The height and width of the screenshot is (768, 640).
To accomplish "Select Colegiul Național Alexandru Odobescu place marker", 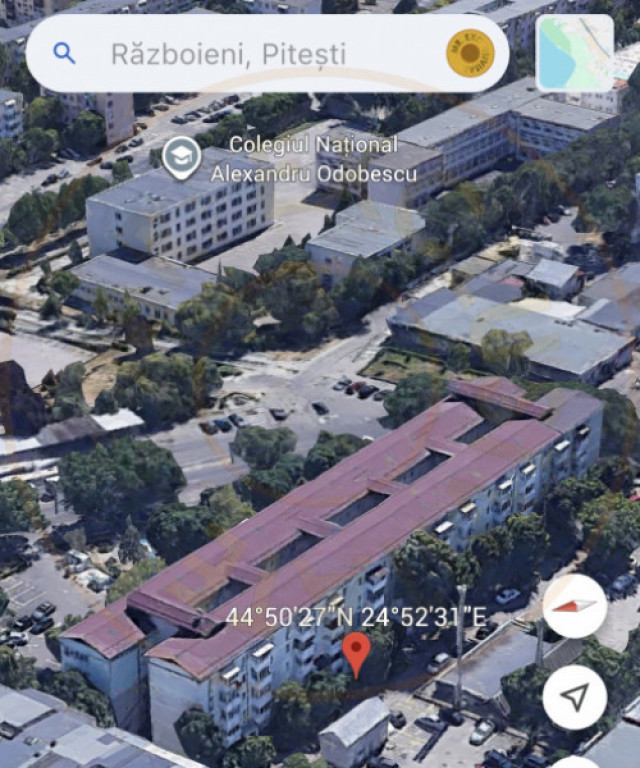I will (181, 158).
